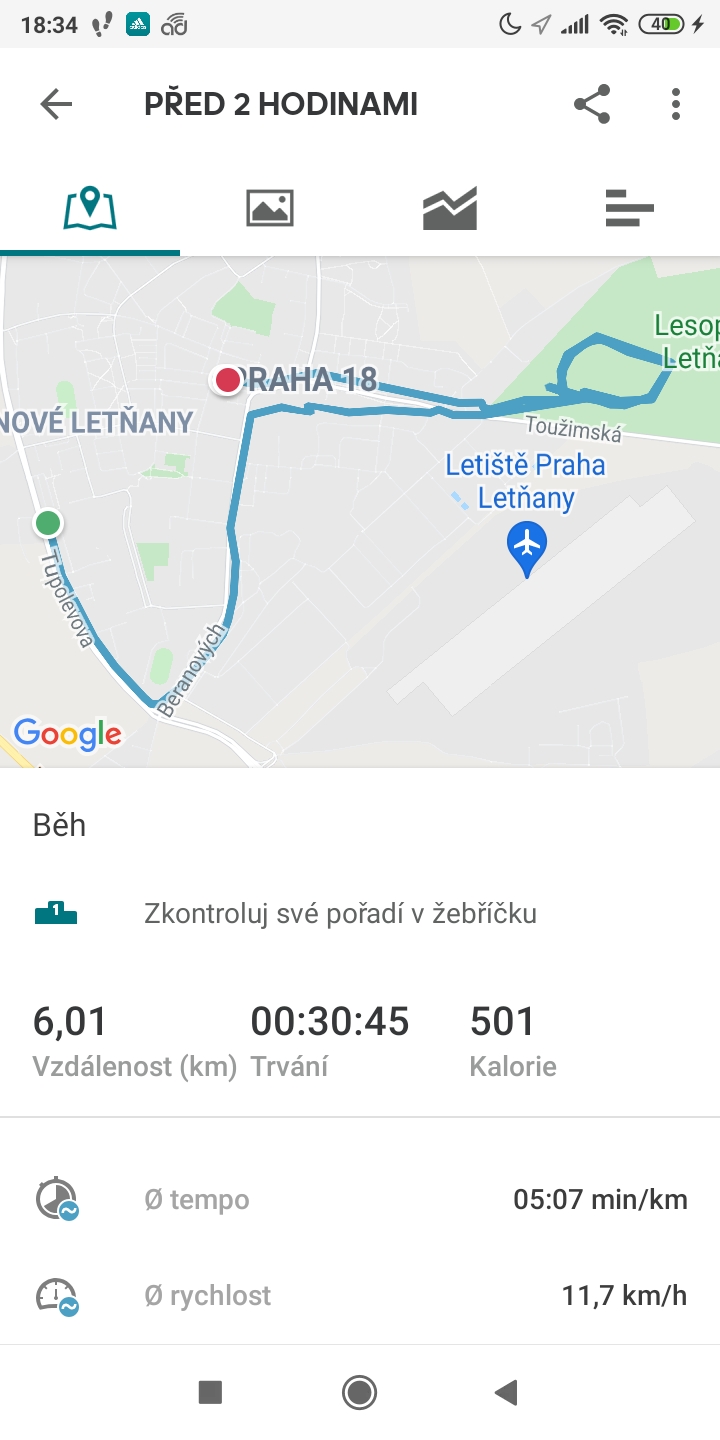Tap the system home button
The image size is (720, 1440).
click(x=359, y=1392)
